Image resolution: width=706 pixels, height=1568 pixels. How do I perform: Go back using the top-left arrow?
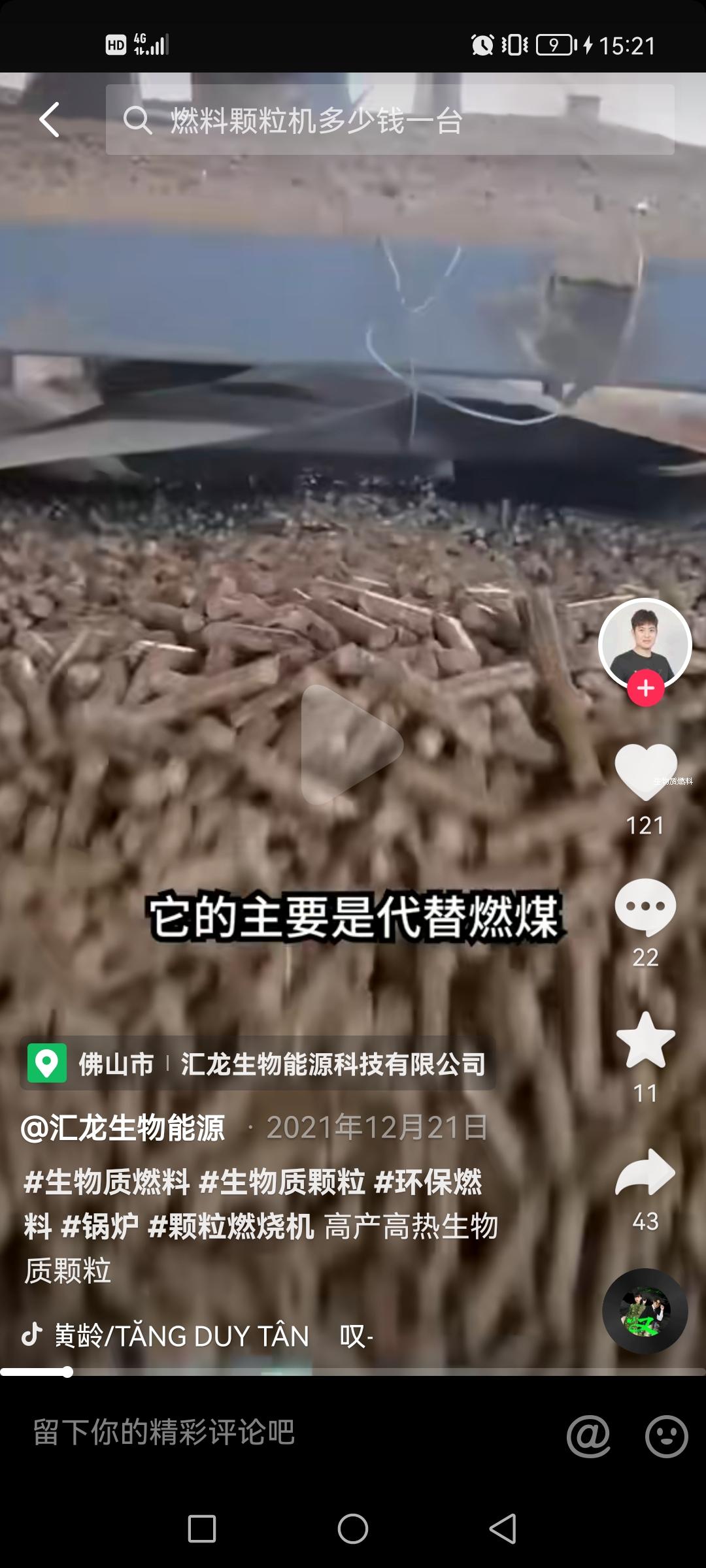coord(50,120)
